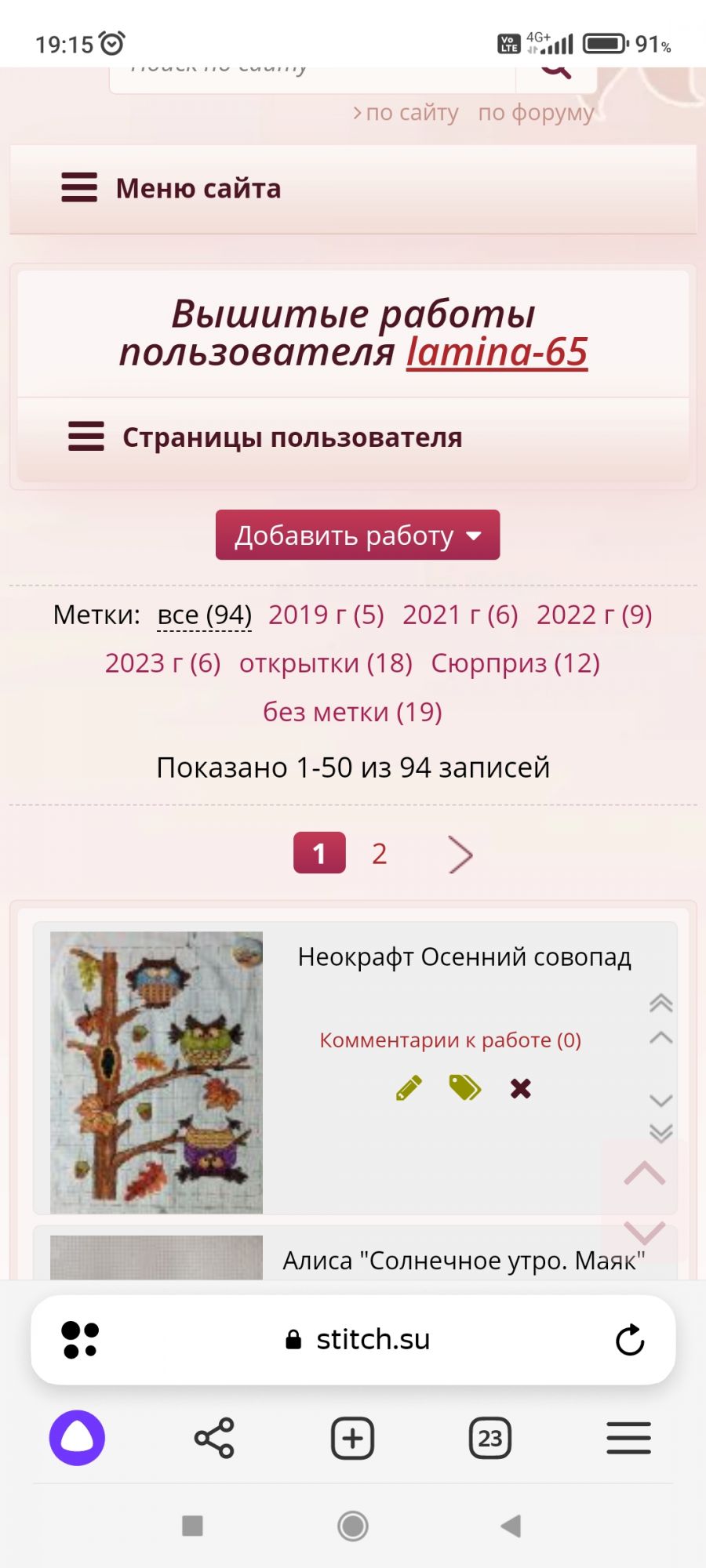Reload the stitch.su page

tap(629, 1340)
